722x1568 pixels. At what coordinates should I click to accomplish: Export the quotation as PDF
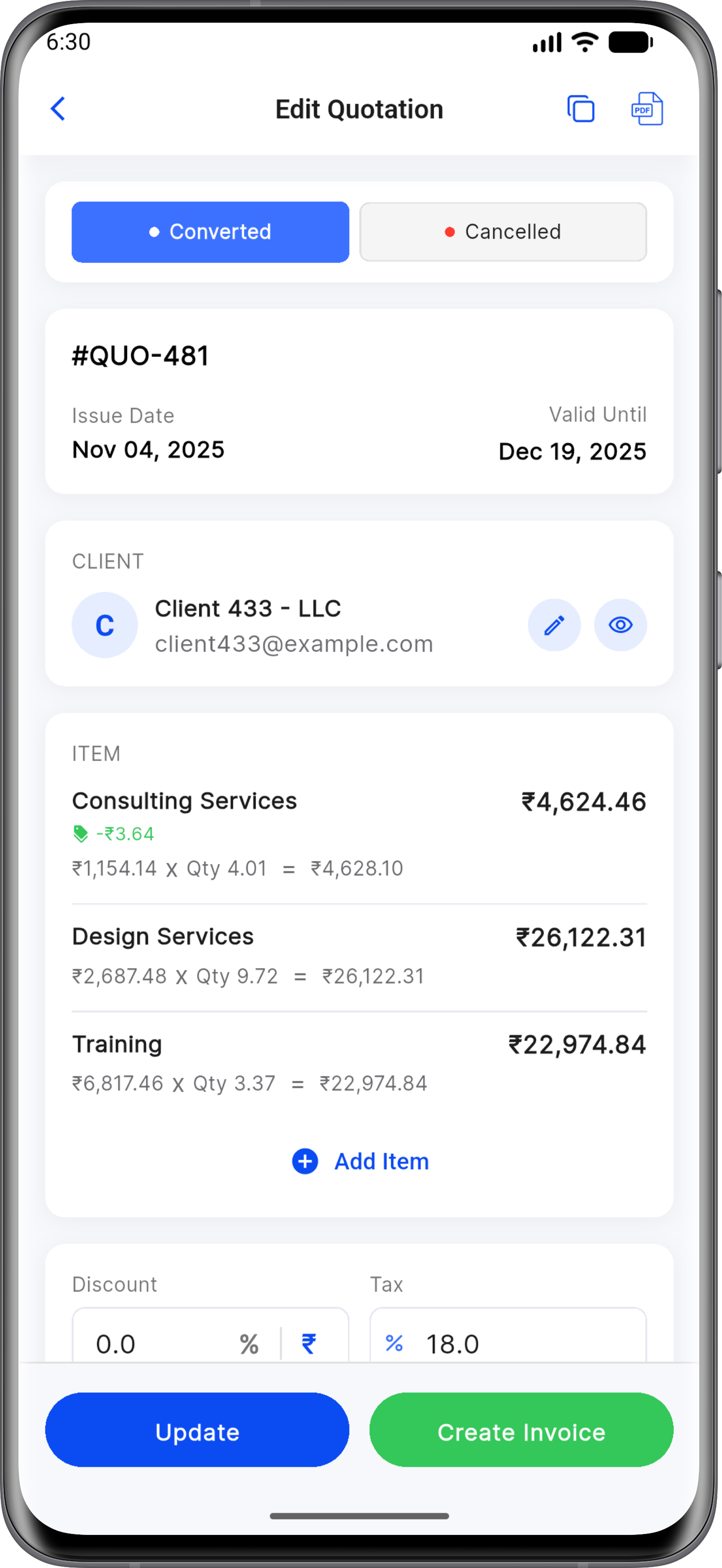[x=647, y=108]
